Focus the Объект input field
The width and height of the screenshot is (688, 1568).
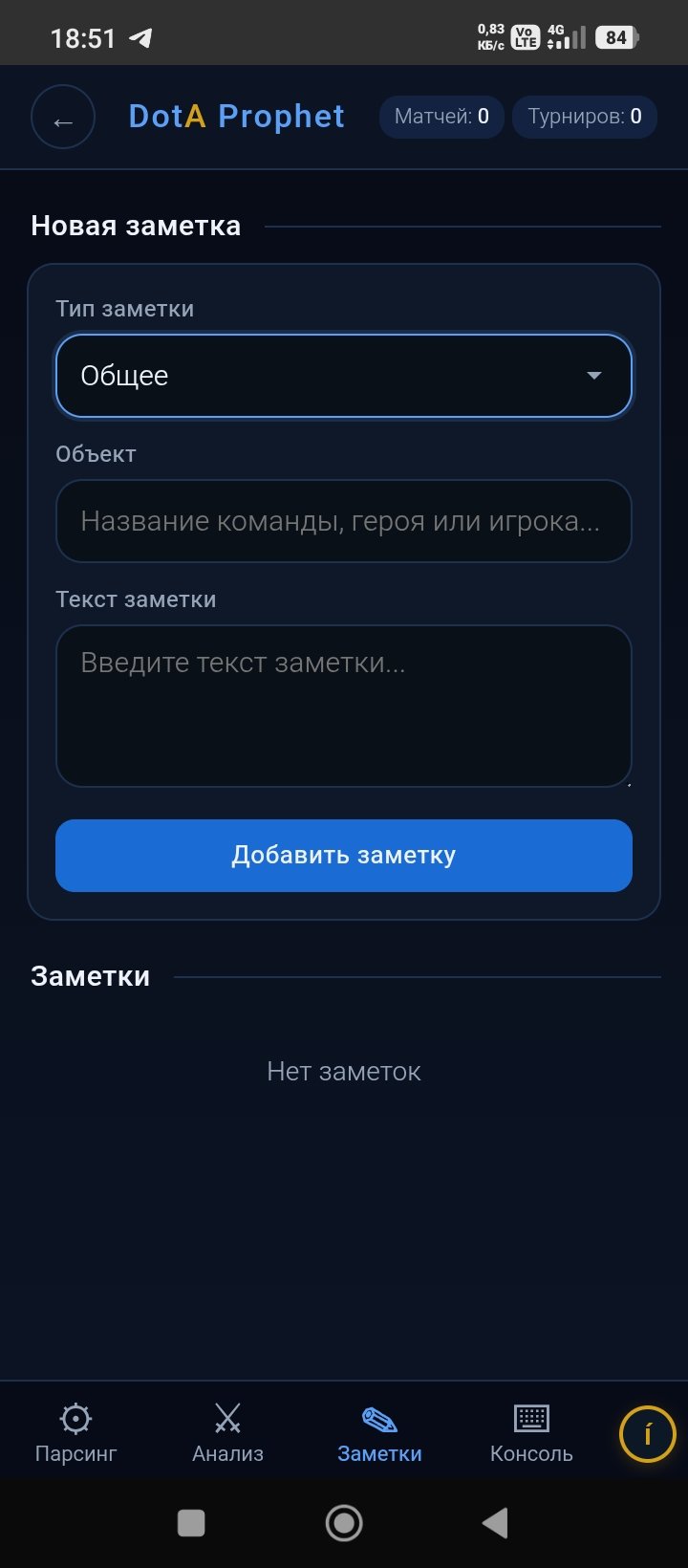click(344, 521)
